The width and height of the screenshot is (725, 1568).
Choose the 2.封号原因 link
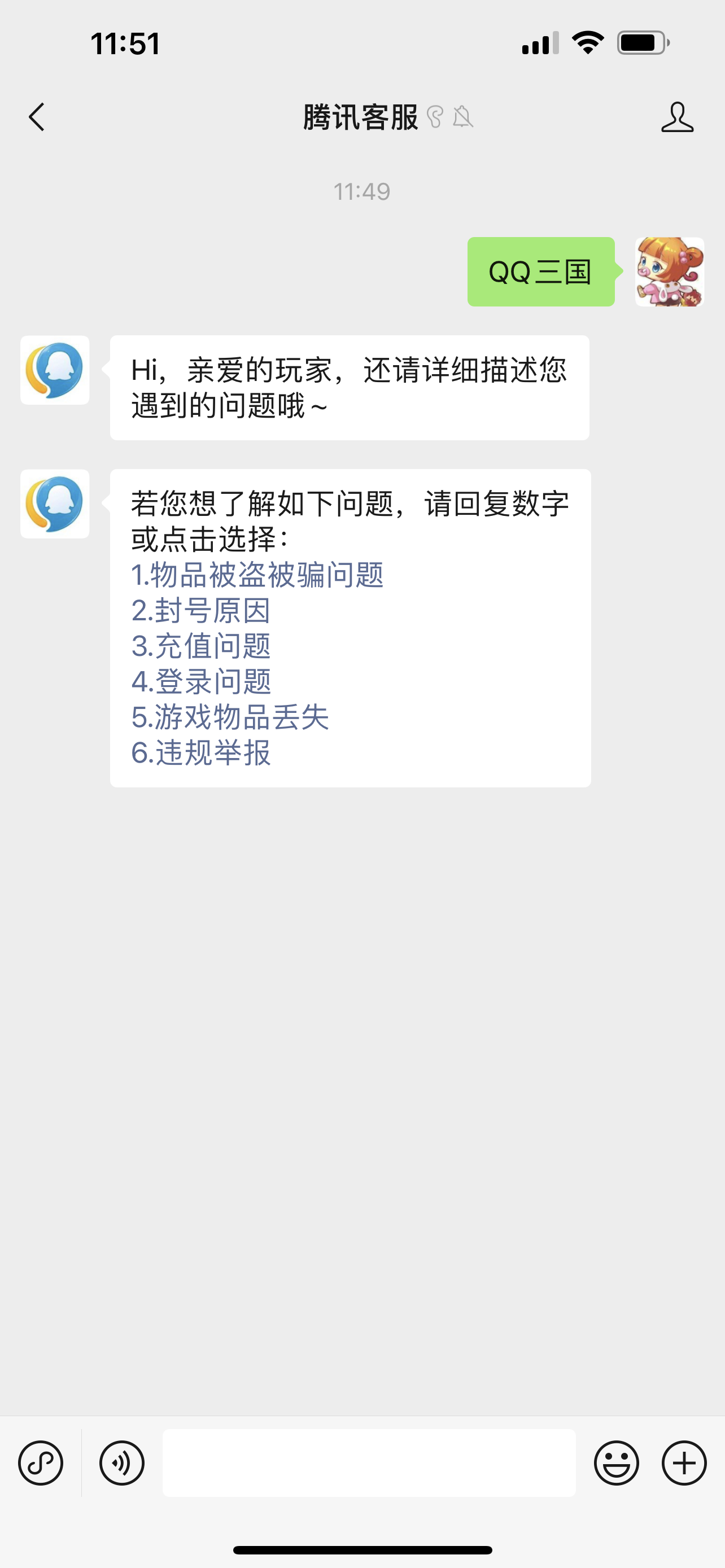pos(201,611)
